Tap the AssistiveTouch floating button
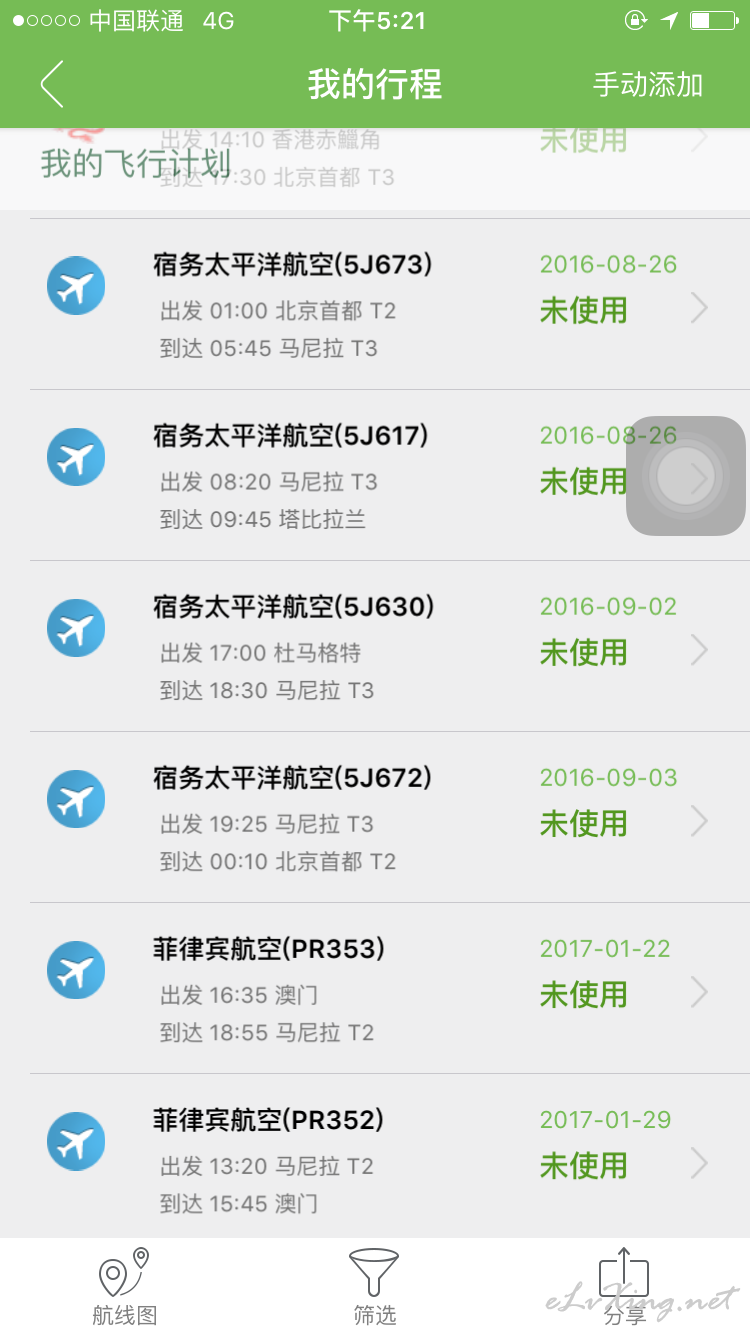 [686, 476]
